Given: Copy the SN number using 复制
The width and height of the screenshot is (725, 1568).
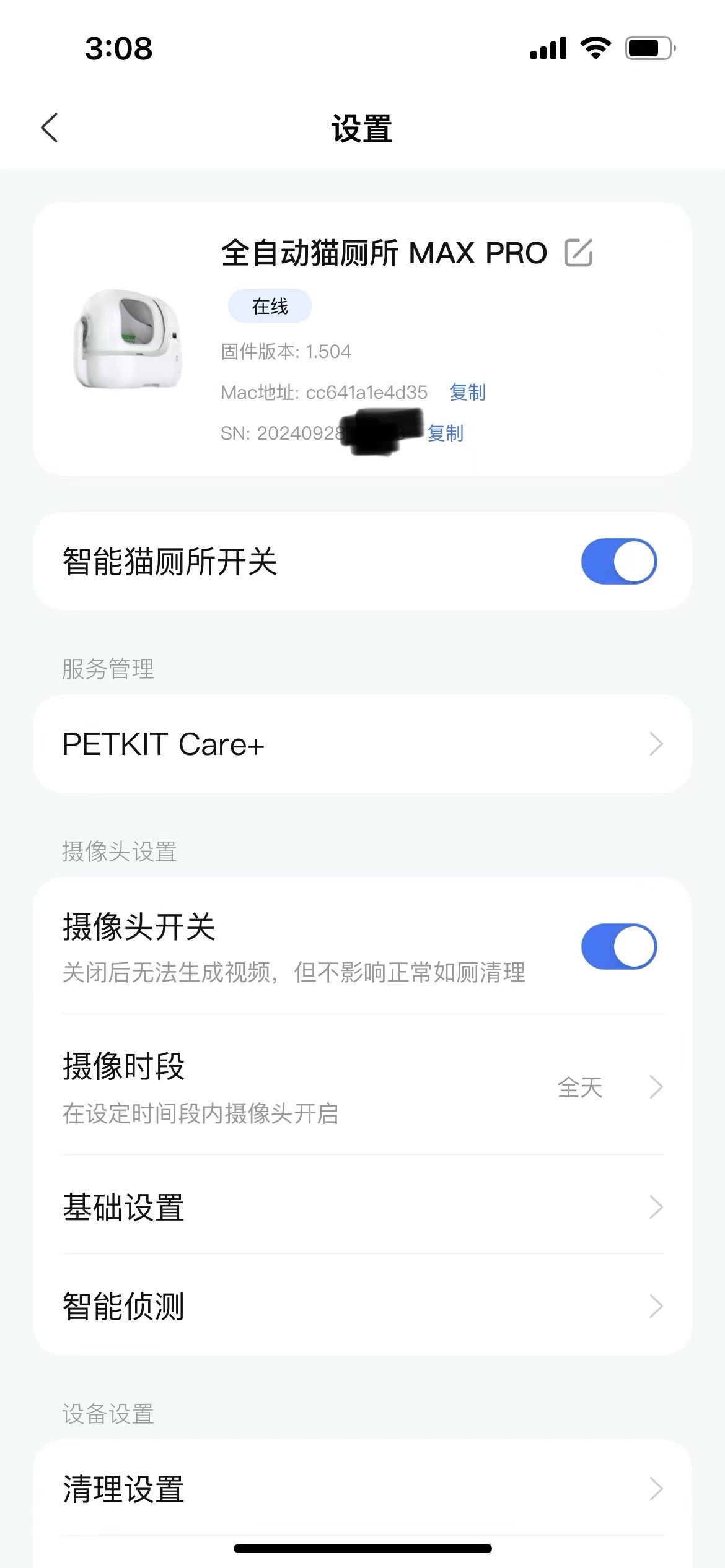Looking at the screenshot, I should click(445, 434).
